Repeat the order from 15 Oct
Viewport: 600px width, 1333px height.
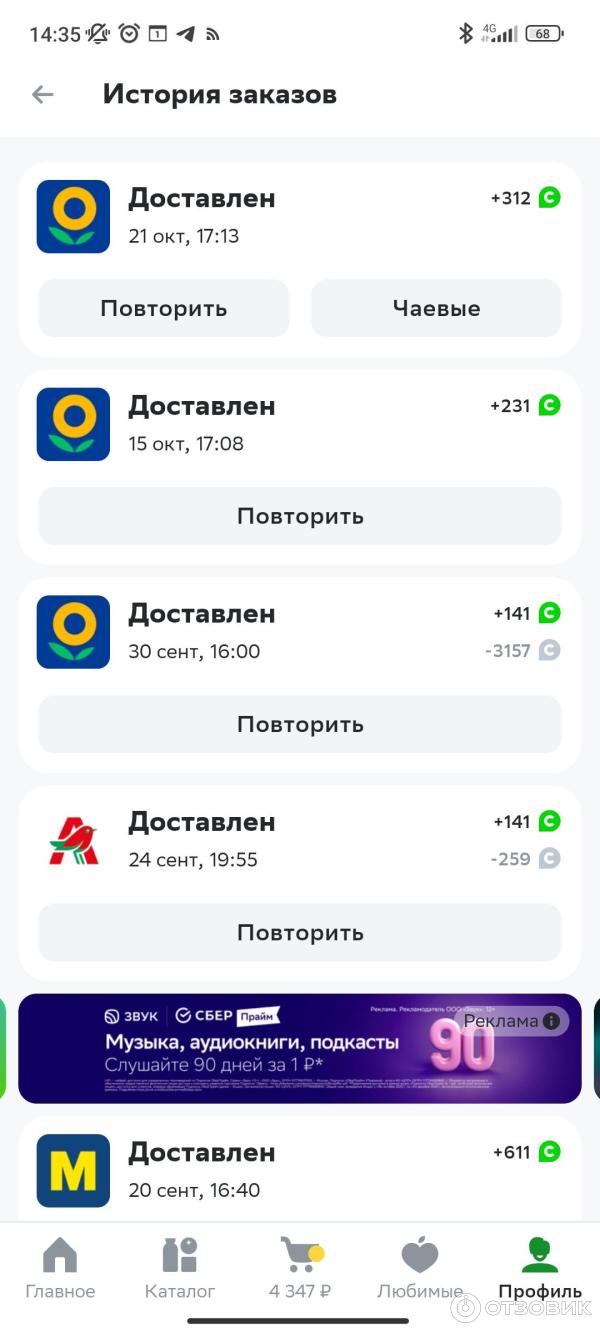pyautogui.click(x=299, y=516)
